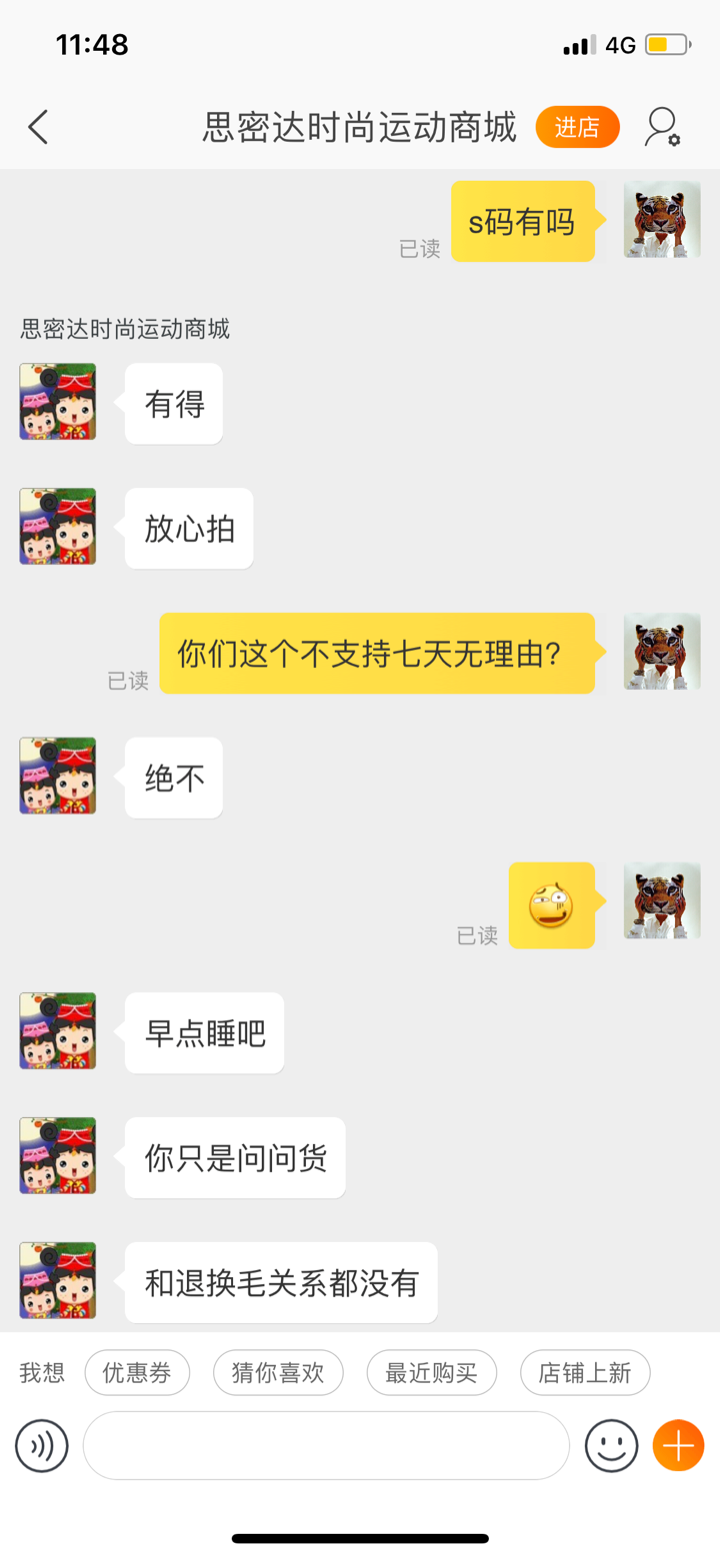Go back using the top-left arrow
The image size is (720, 1560).
pos(38,127)
